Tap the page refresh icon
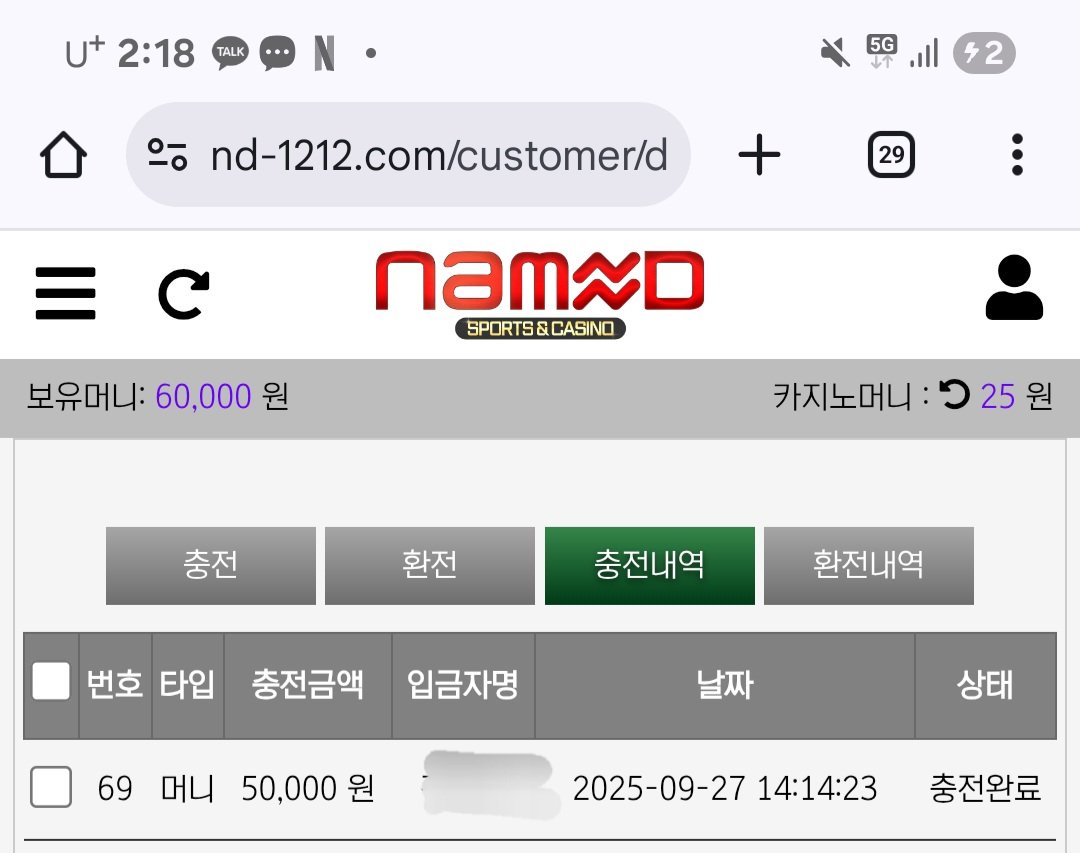 pyautogui.click(x=184, y=294)
